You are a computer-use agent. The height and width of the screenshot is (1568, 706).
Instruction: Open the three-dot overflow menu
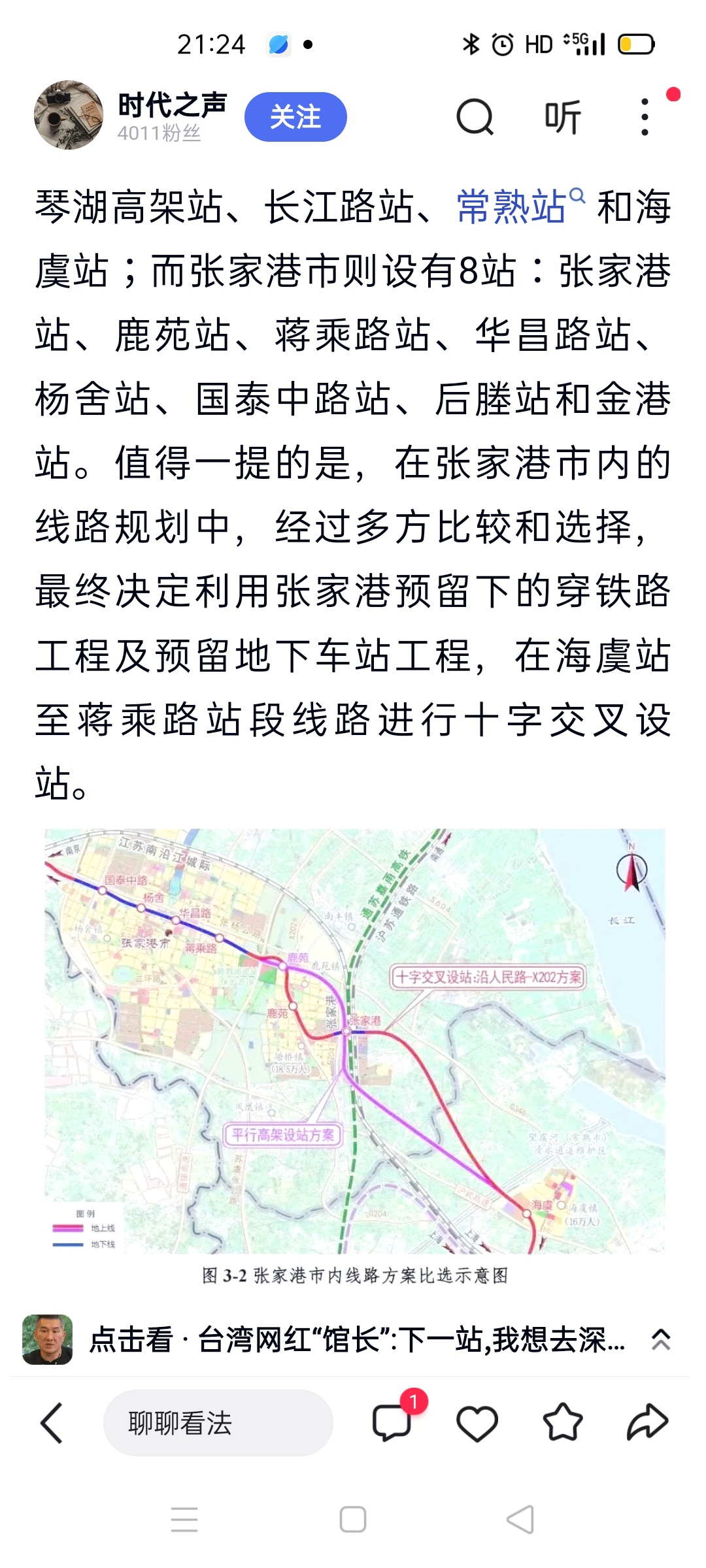coord(645,117)
